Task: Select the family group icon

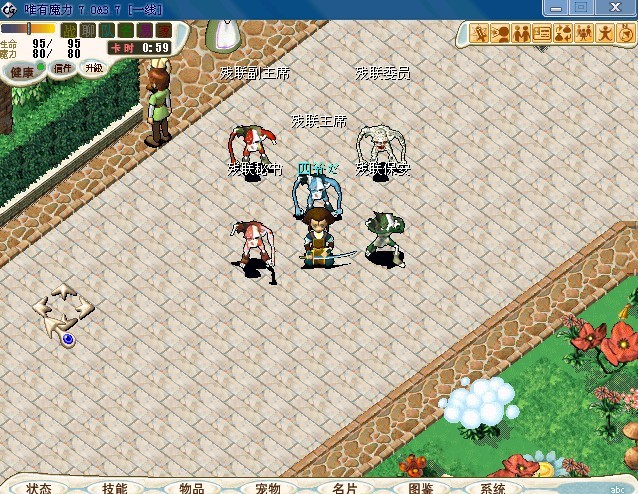Action: (x=584, y=33)
